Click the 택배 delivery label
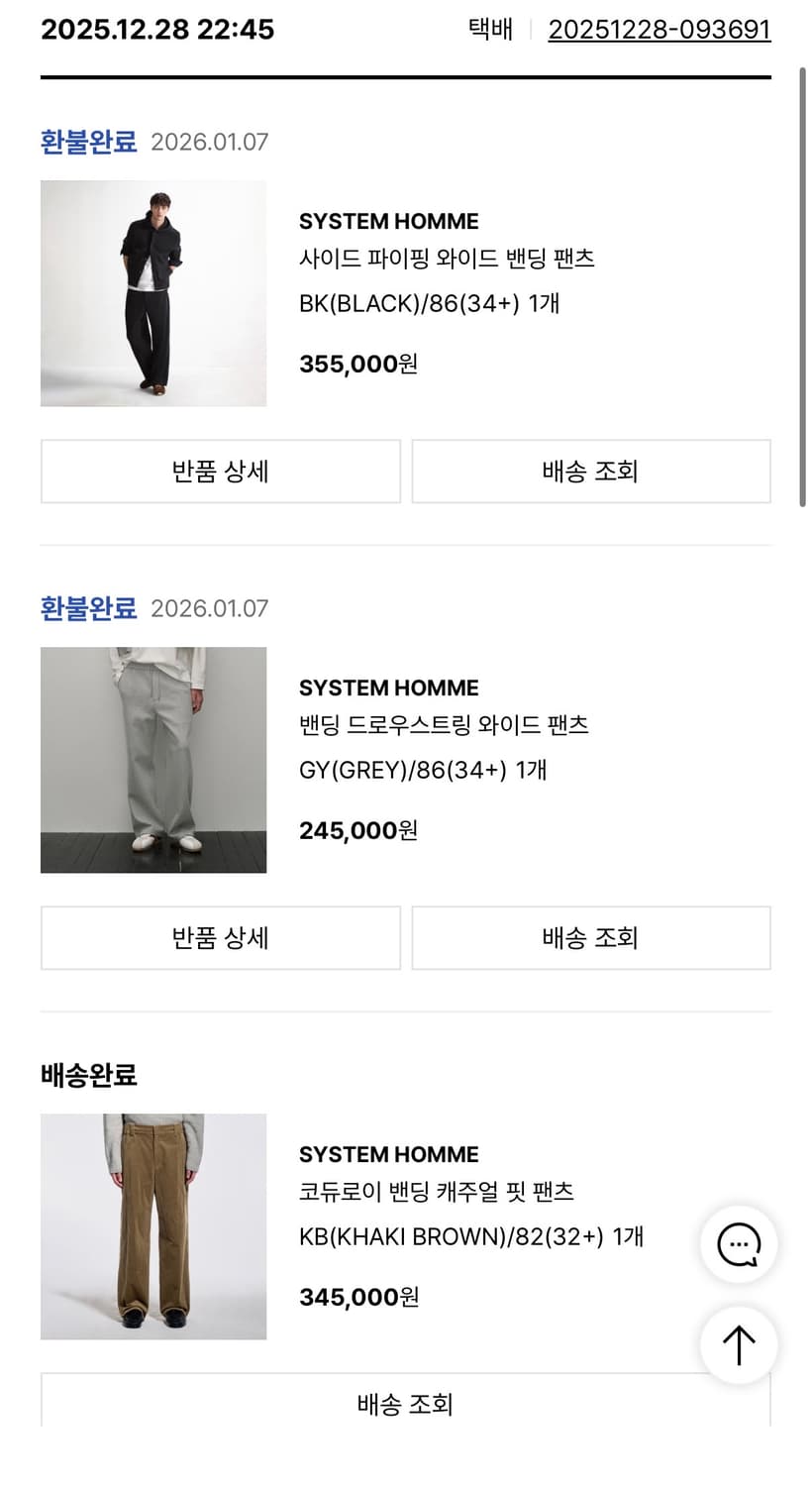Screen dimensions: 812x1486 click(x=489, y=30)
